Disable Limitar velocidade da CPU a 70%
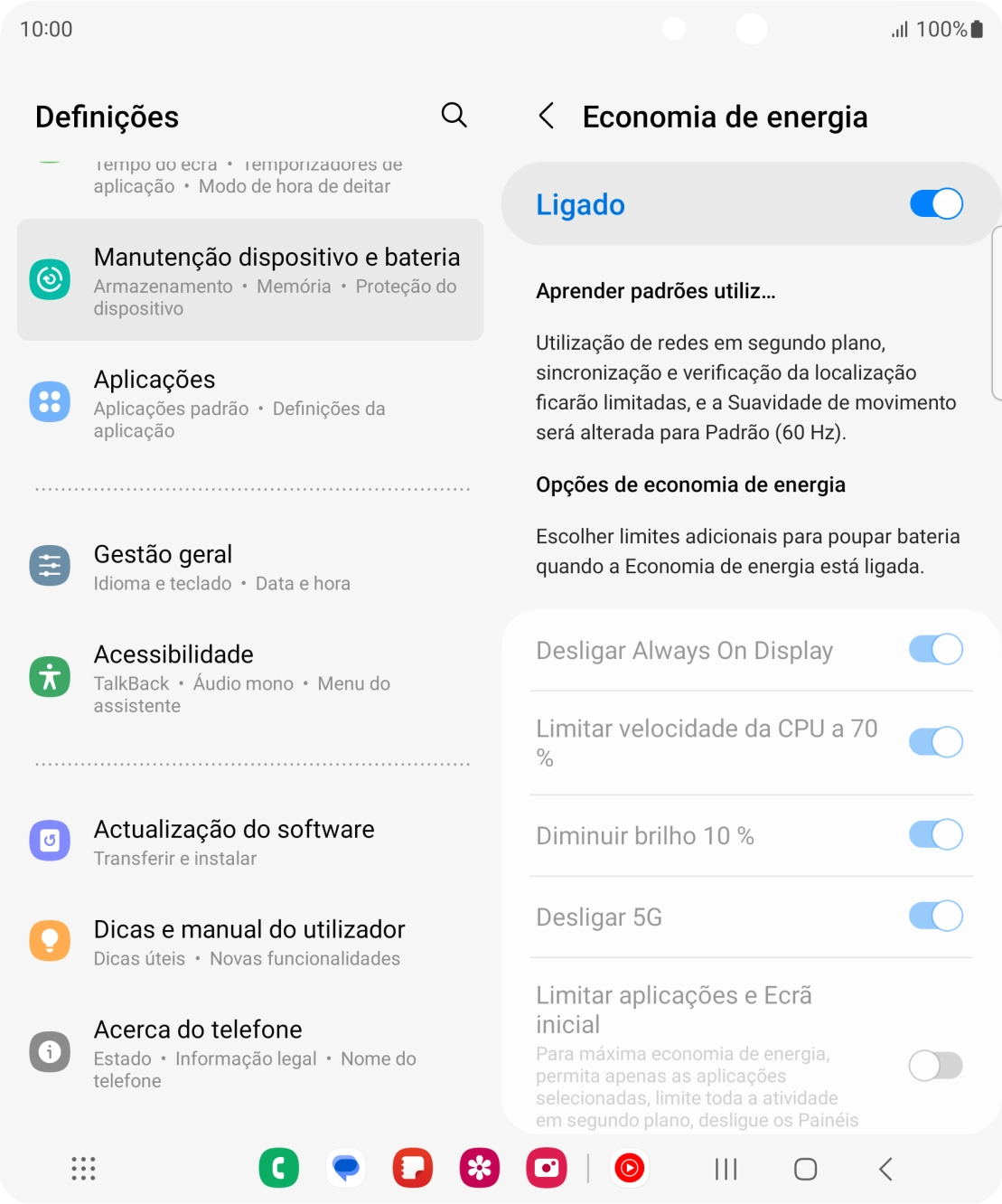Screen dimensions: 1002x1204 935,741
